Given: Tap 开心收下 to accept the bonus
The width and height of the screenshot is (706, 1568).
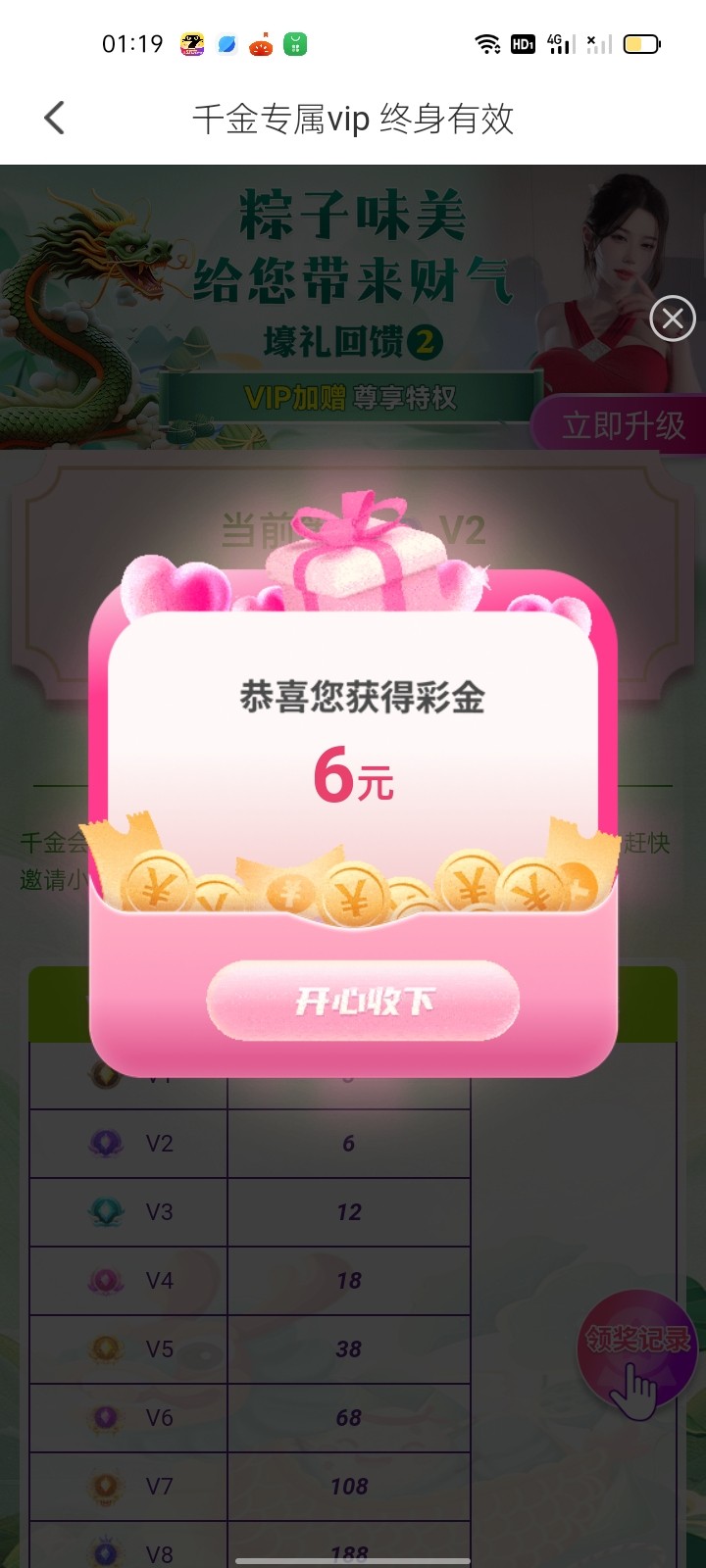Looking at the screenshot, I should [363, 1001].
